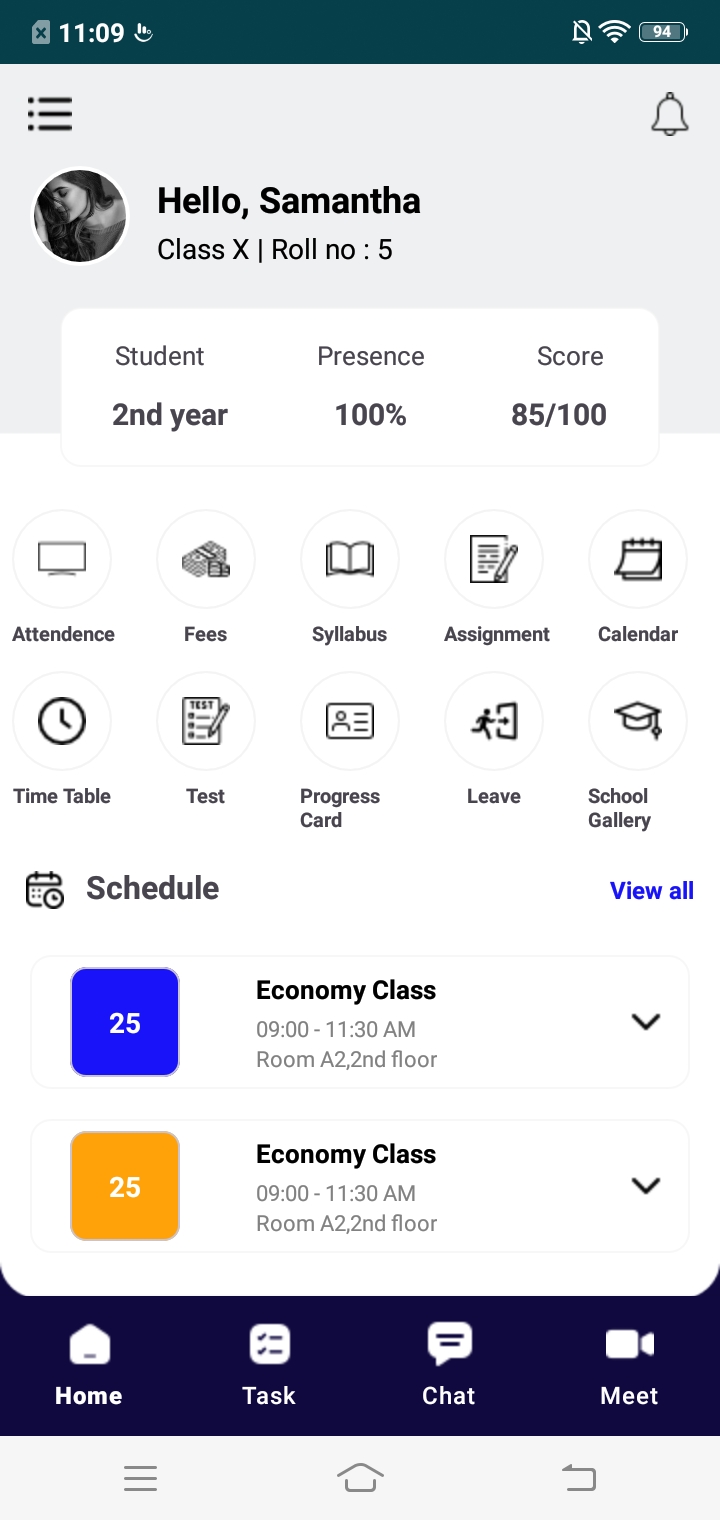Check the Time Table

[x=62, y=722]
